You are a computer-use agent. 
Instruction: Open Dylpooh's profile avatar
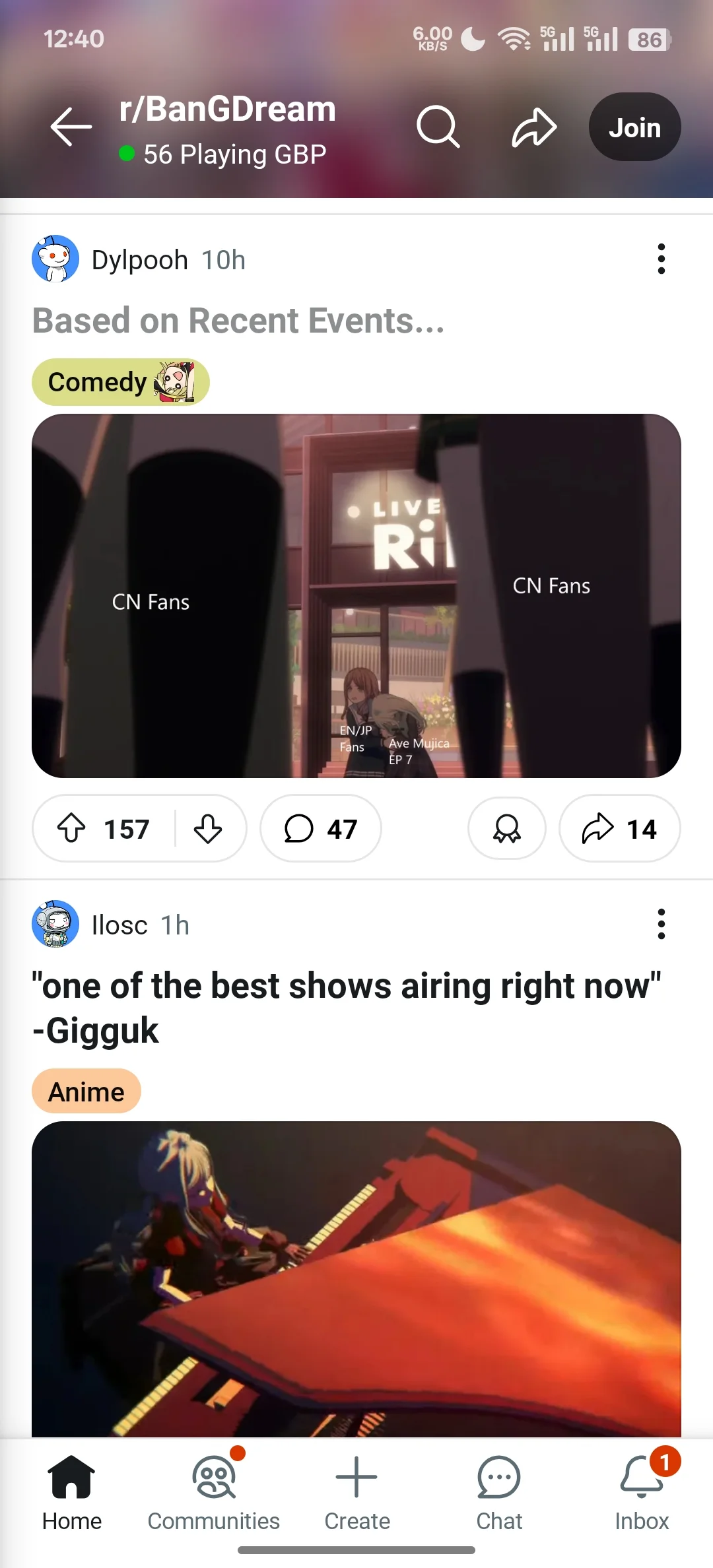[55, 259]
